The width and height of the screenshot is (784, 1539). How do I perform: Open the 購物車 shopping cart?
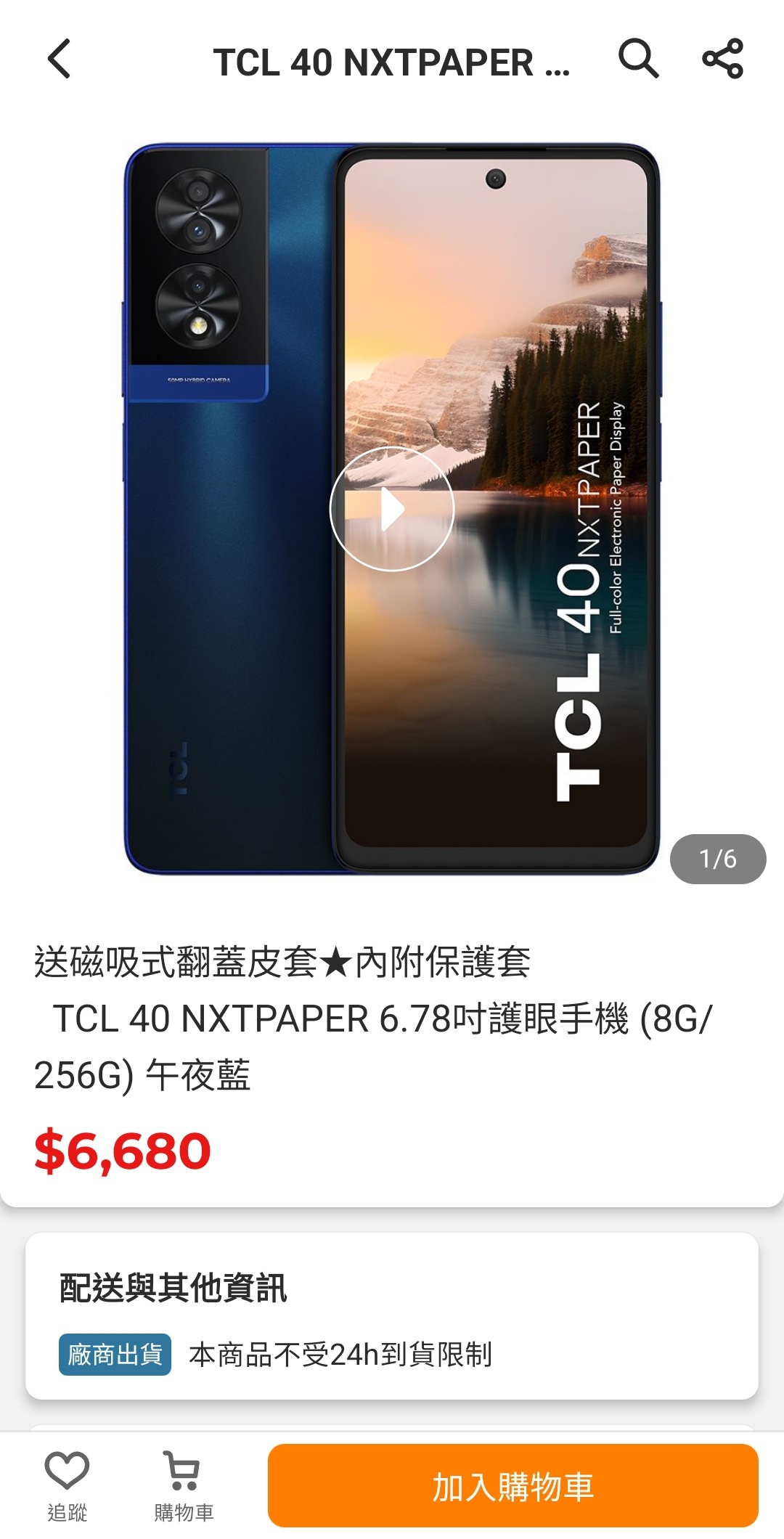click(x=183, y=1485)
